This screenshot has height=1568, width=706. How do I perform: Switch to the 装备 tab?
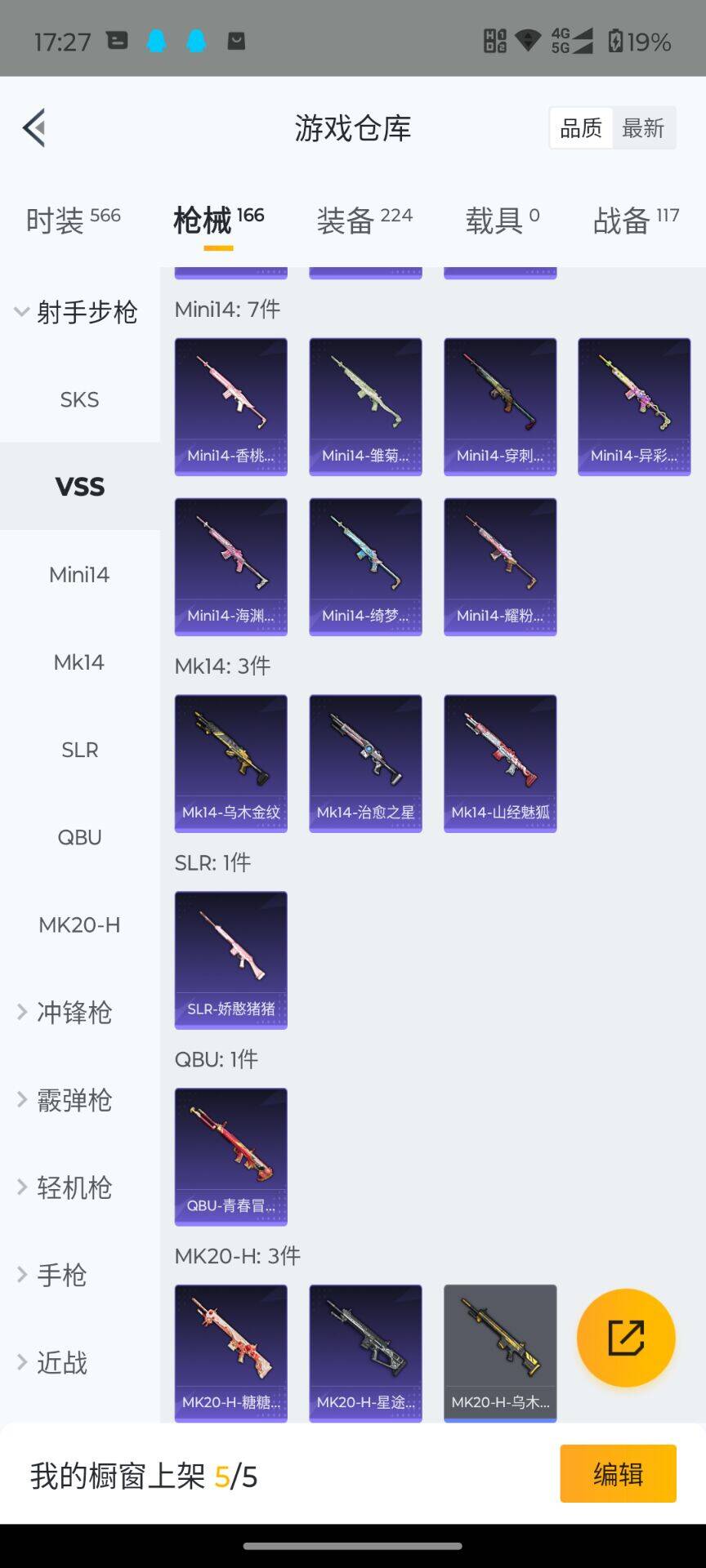364,220
